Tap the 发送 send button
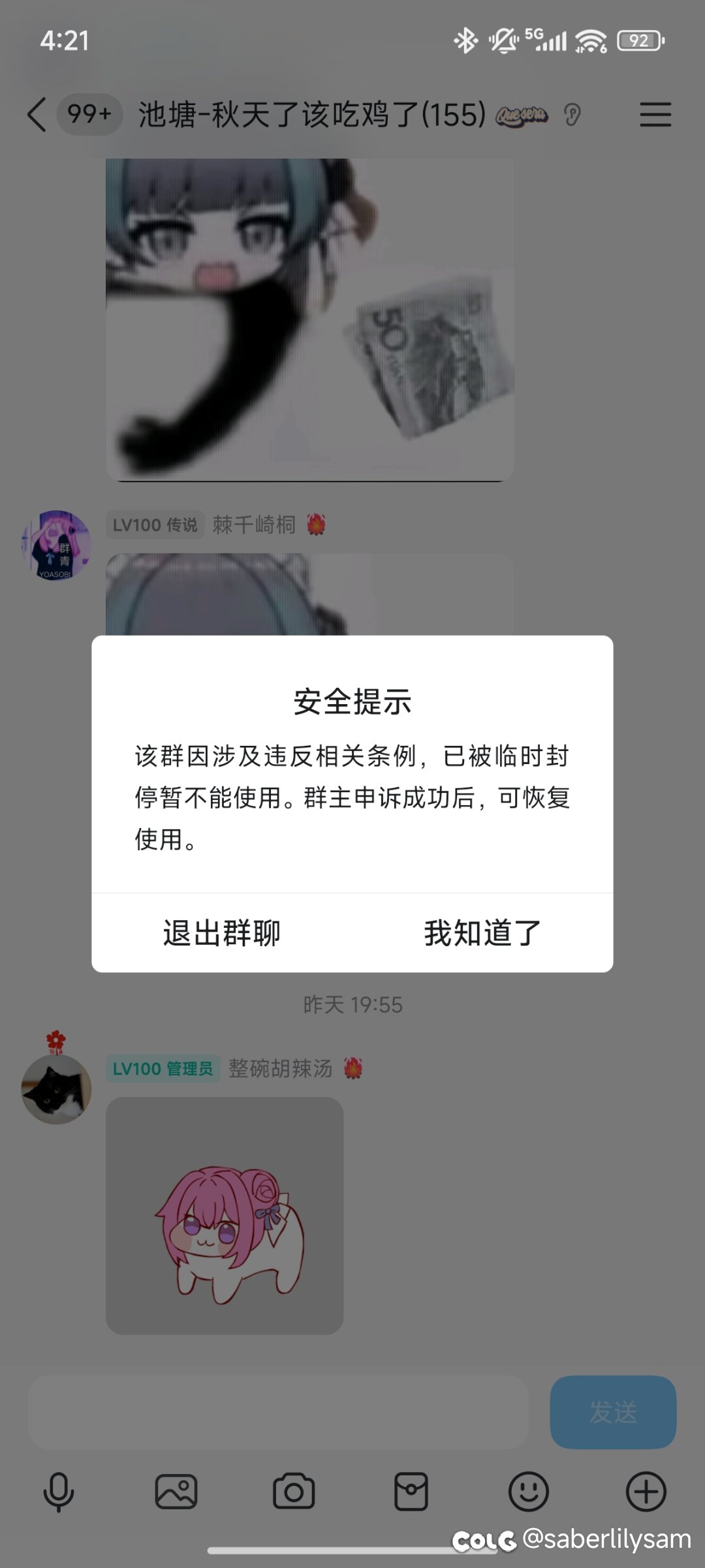 tap(613, 1412)
